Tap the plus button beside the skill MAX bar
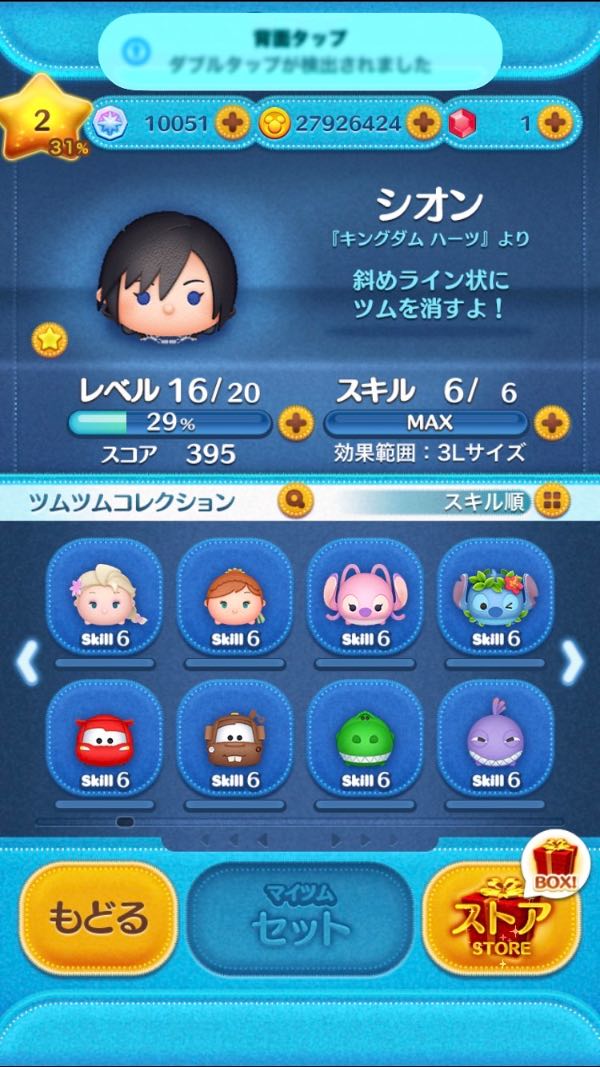This screenshot has width=600, height=1067. point(551,423)
